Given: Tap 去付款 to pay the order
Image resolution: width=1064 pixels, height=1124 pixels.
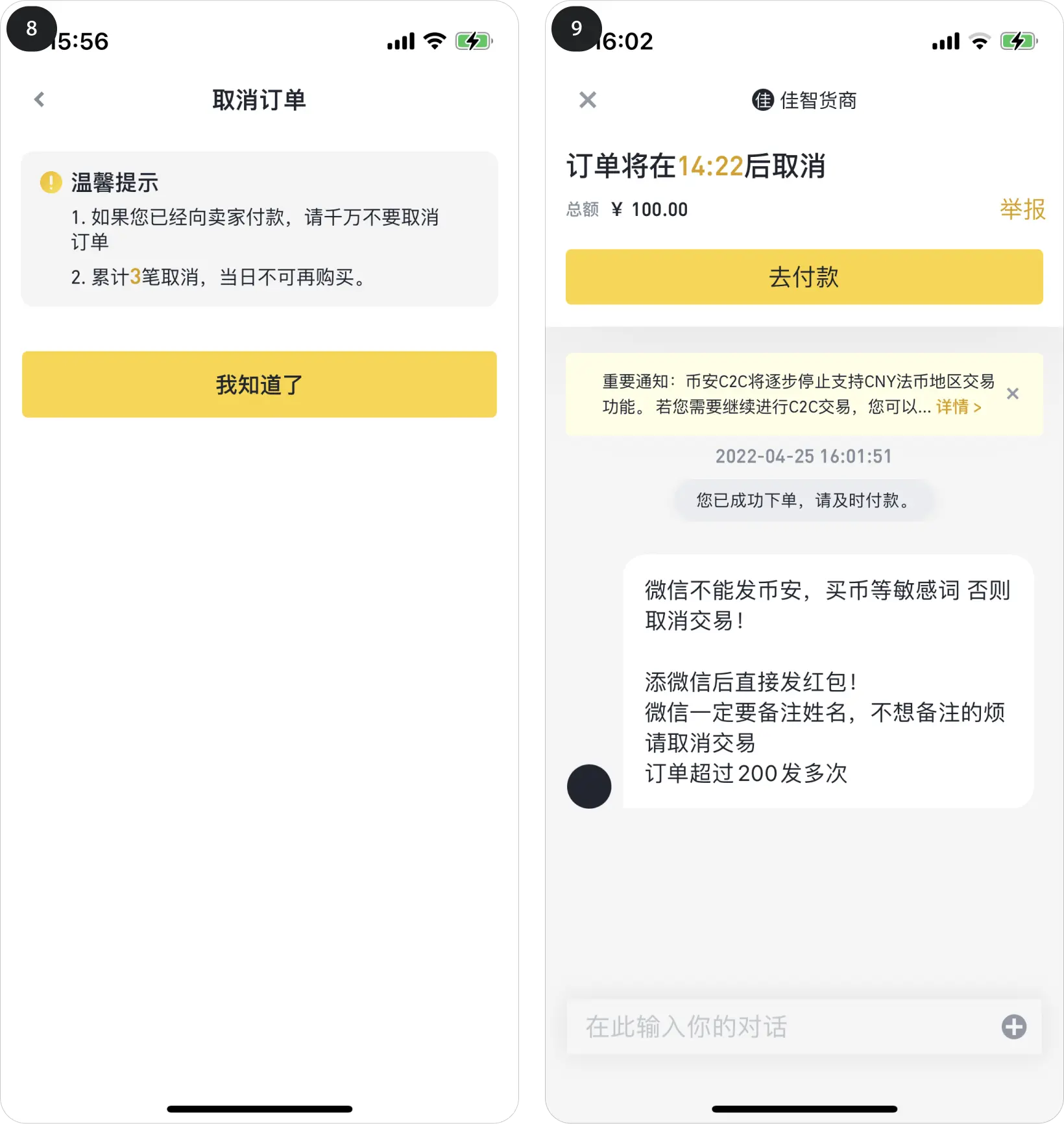Looking at the screenshot, I should tap(804, 277).
